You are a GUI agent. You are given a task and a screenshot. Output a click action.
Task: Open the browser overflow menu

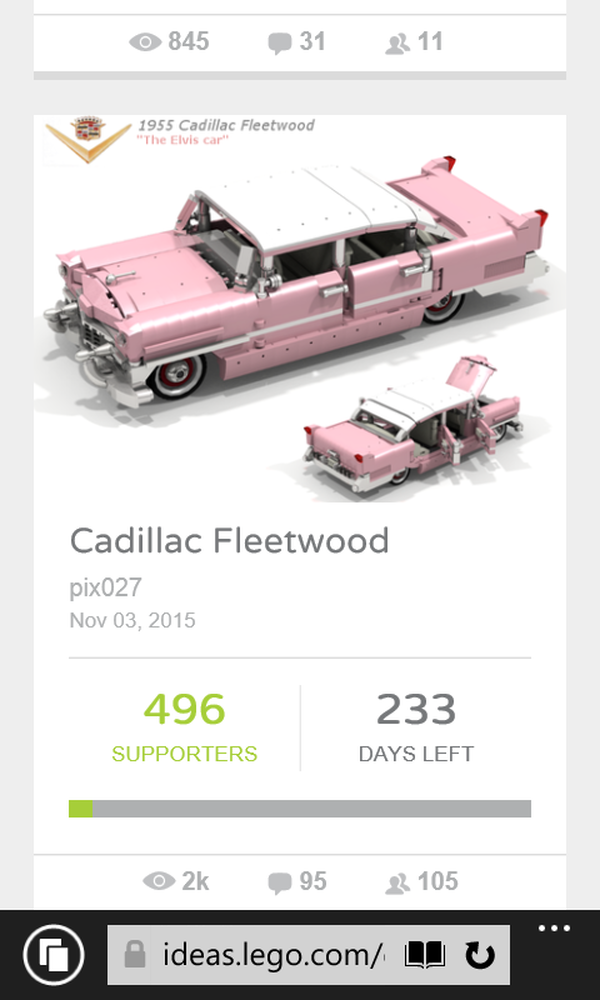pyautogui.click(x=553, y=929)
